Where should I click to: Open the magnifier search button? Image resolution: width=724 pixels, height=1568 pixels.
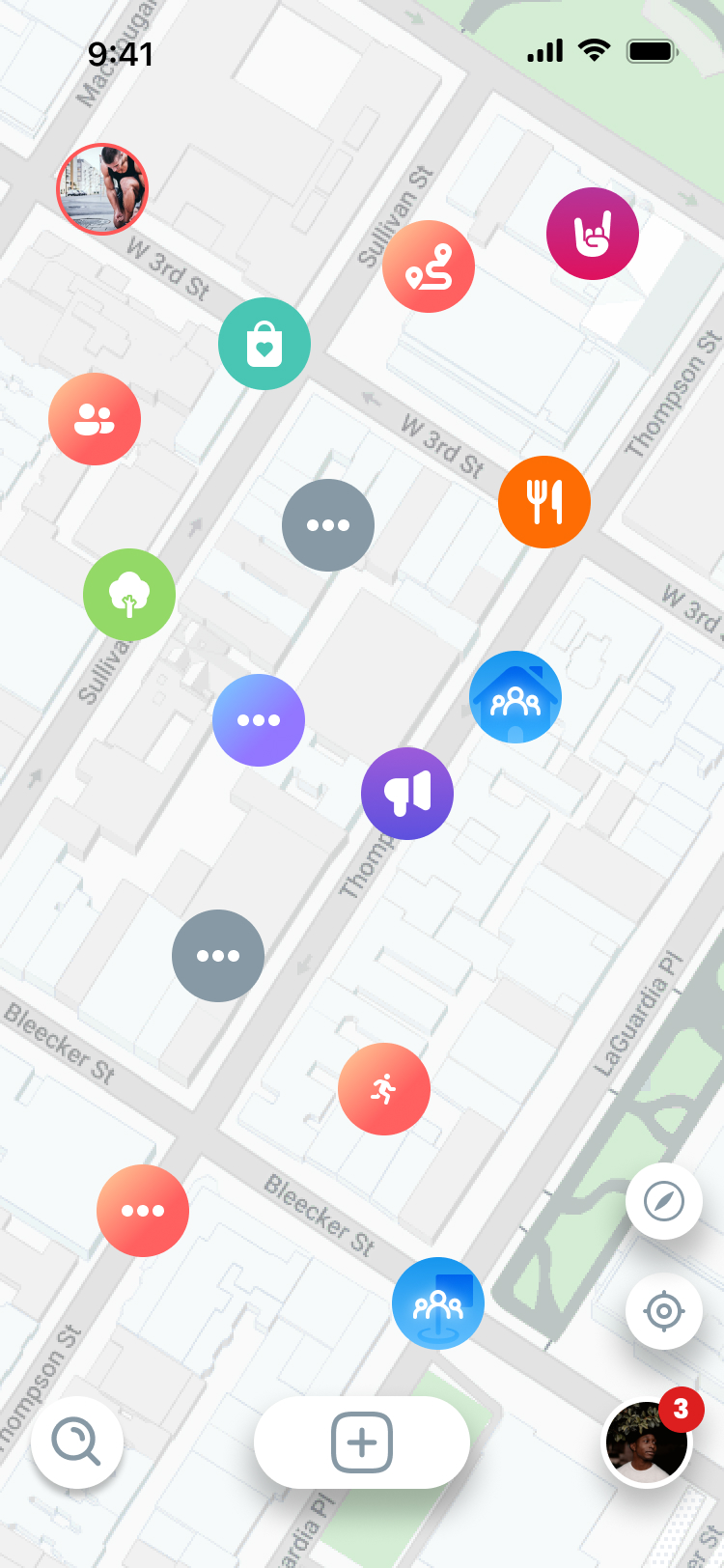coord(77,1442)
